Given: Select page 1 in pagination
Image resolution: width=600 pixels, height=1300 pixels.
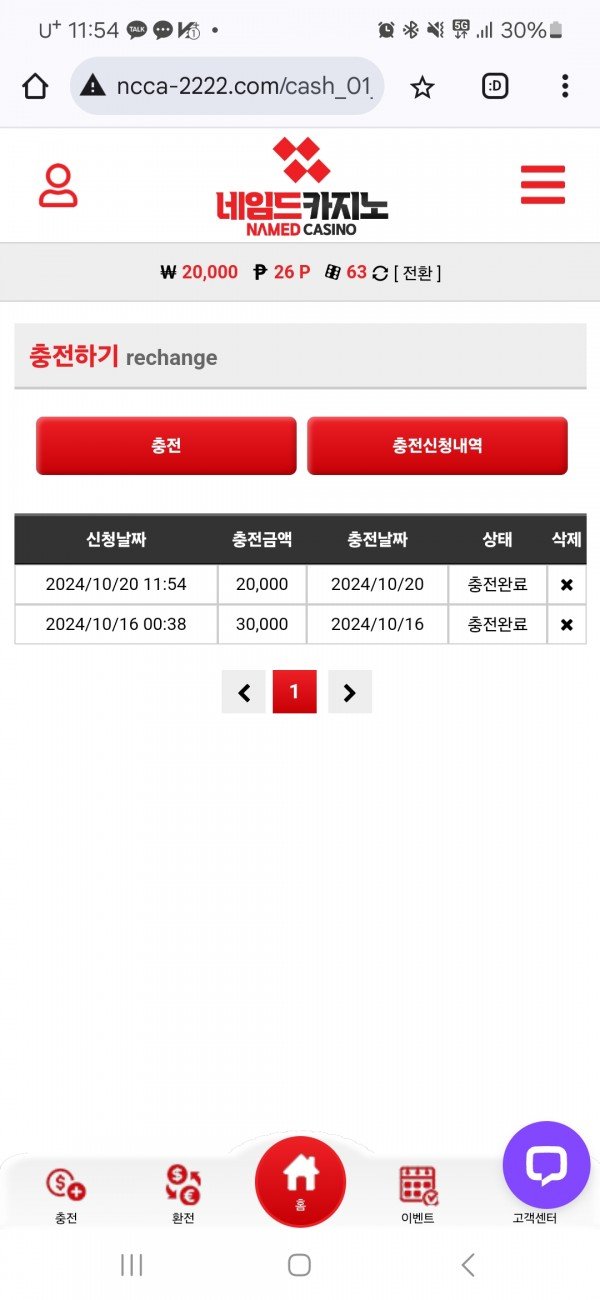Looking at the screenshot, I should [295, 692].
